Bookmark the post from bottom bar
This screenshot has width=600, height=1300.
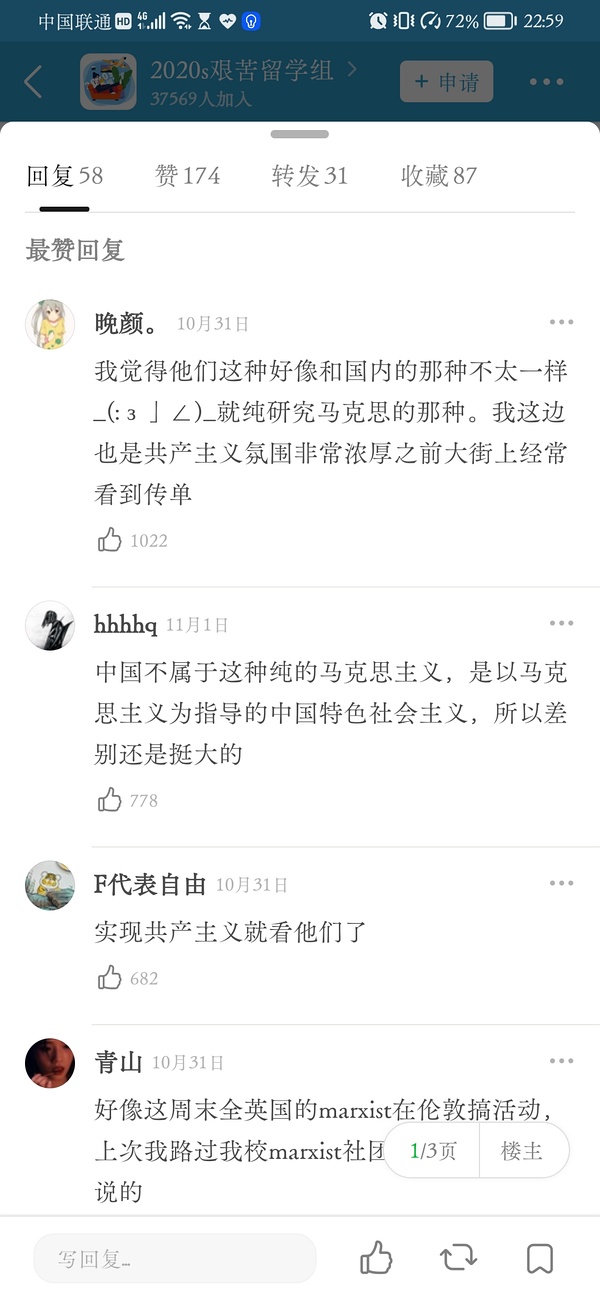540,1258
